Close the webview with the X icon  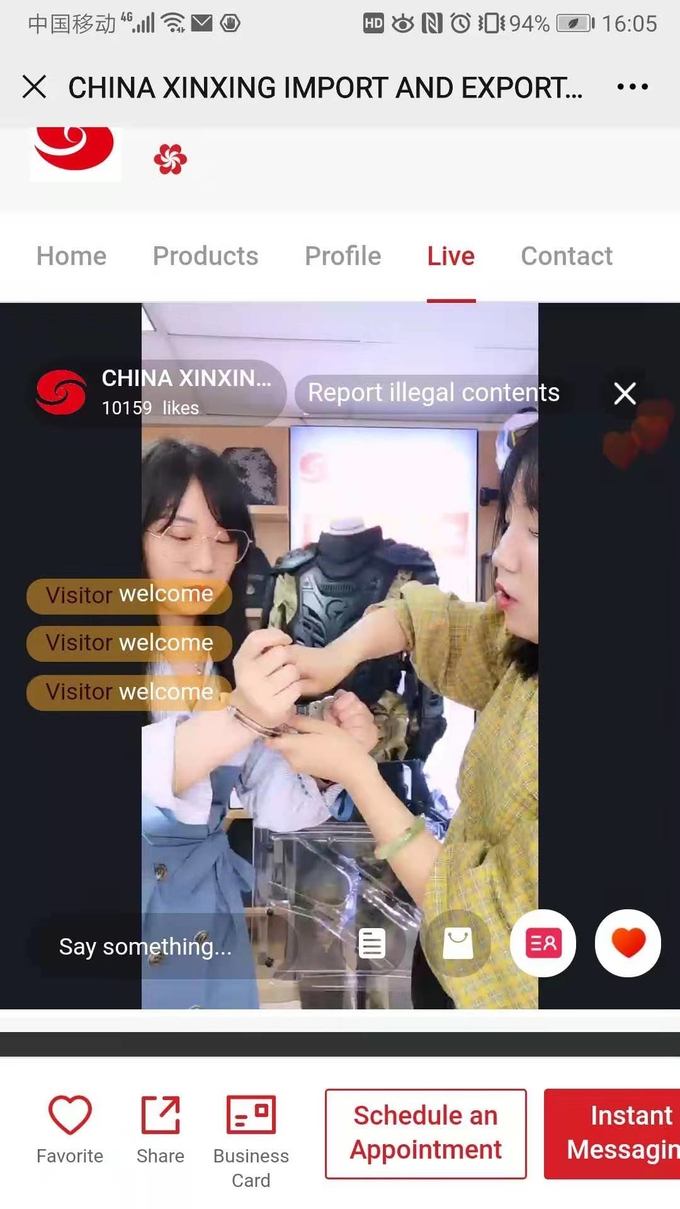click(x=34, y=87)
